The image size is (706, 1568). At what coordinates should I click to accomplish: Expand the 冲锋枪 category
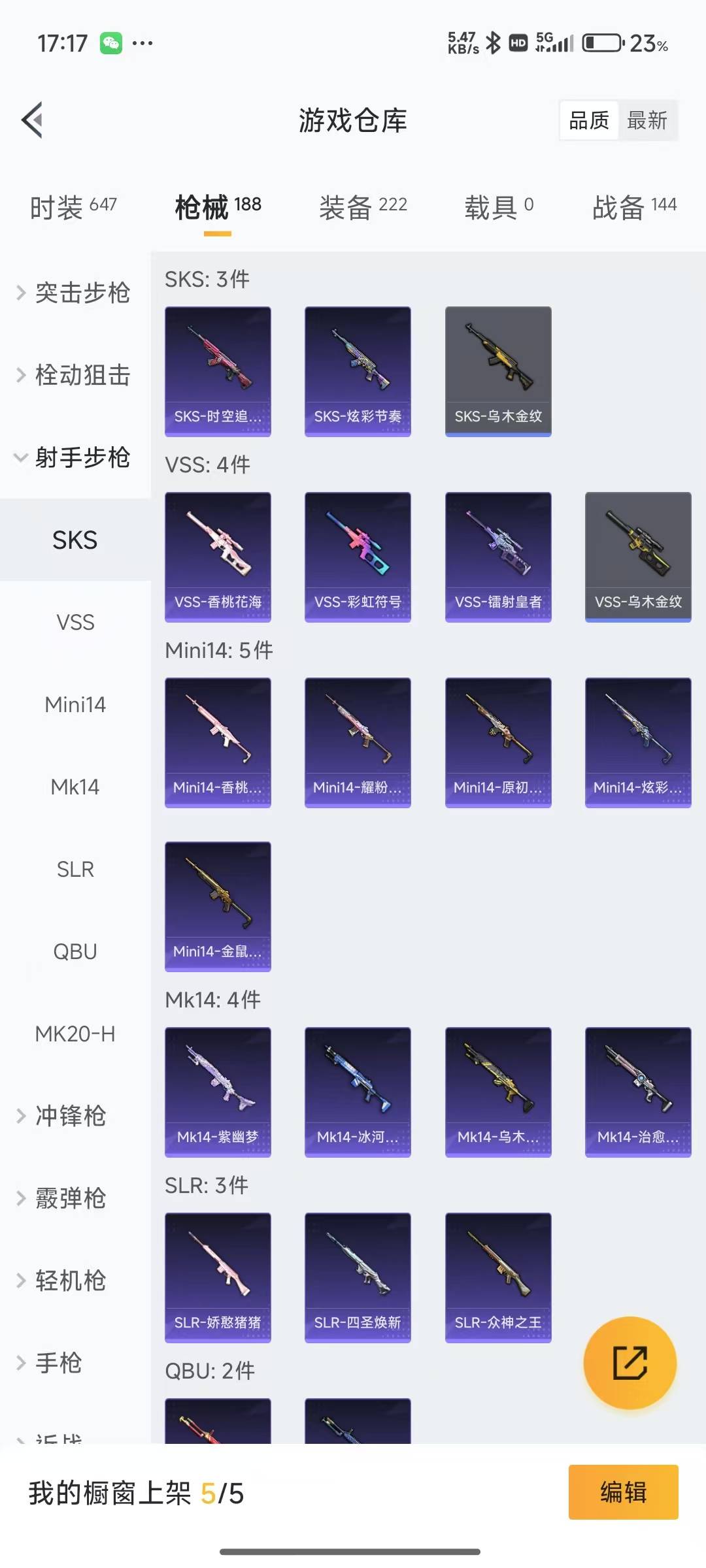70,1116
